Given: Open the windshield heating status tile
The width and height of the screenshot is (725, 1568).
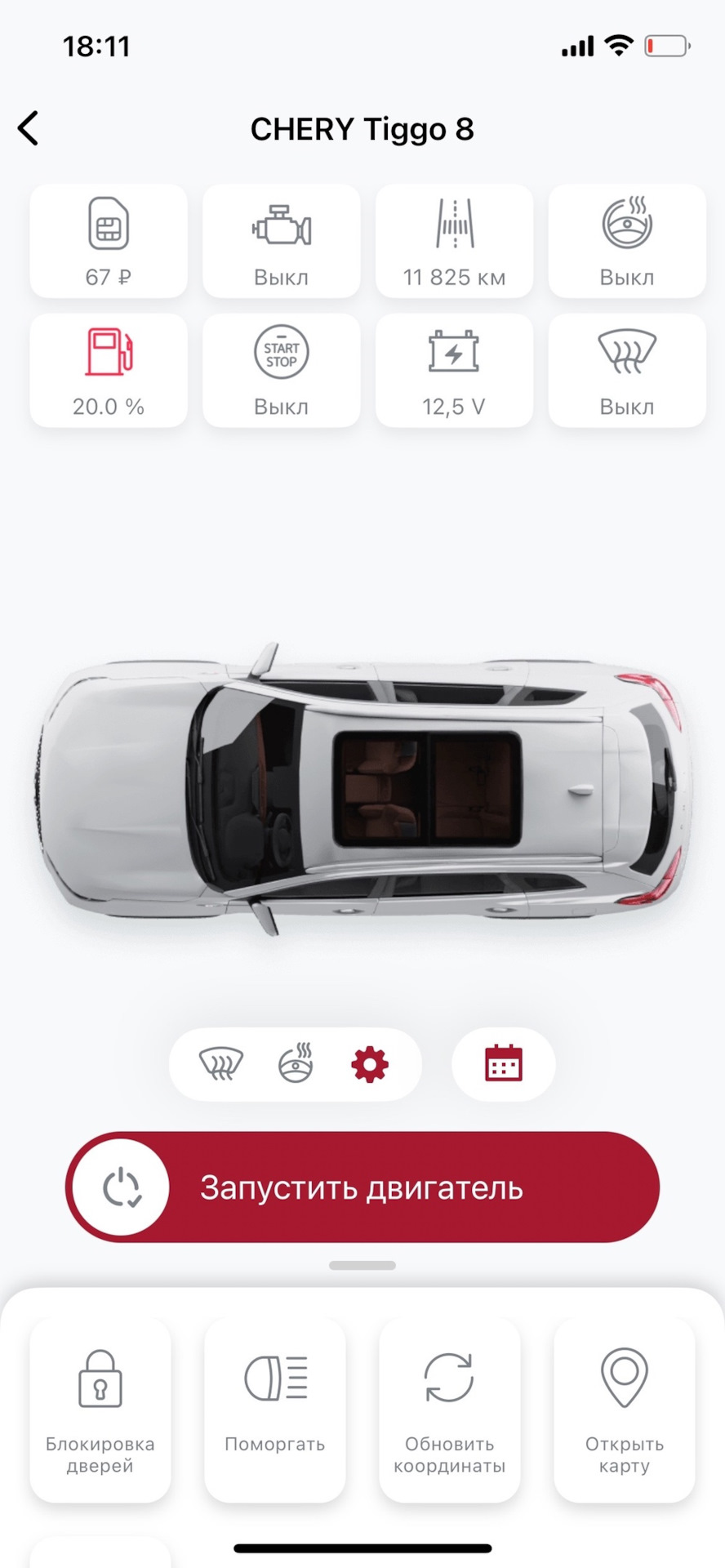Looking at the screenshot, I should [x=627, y=370].
